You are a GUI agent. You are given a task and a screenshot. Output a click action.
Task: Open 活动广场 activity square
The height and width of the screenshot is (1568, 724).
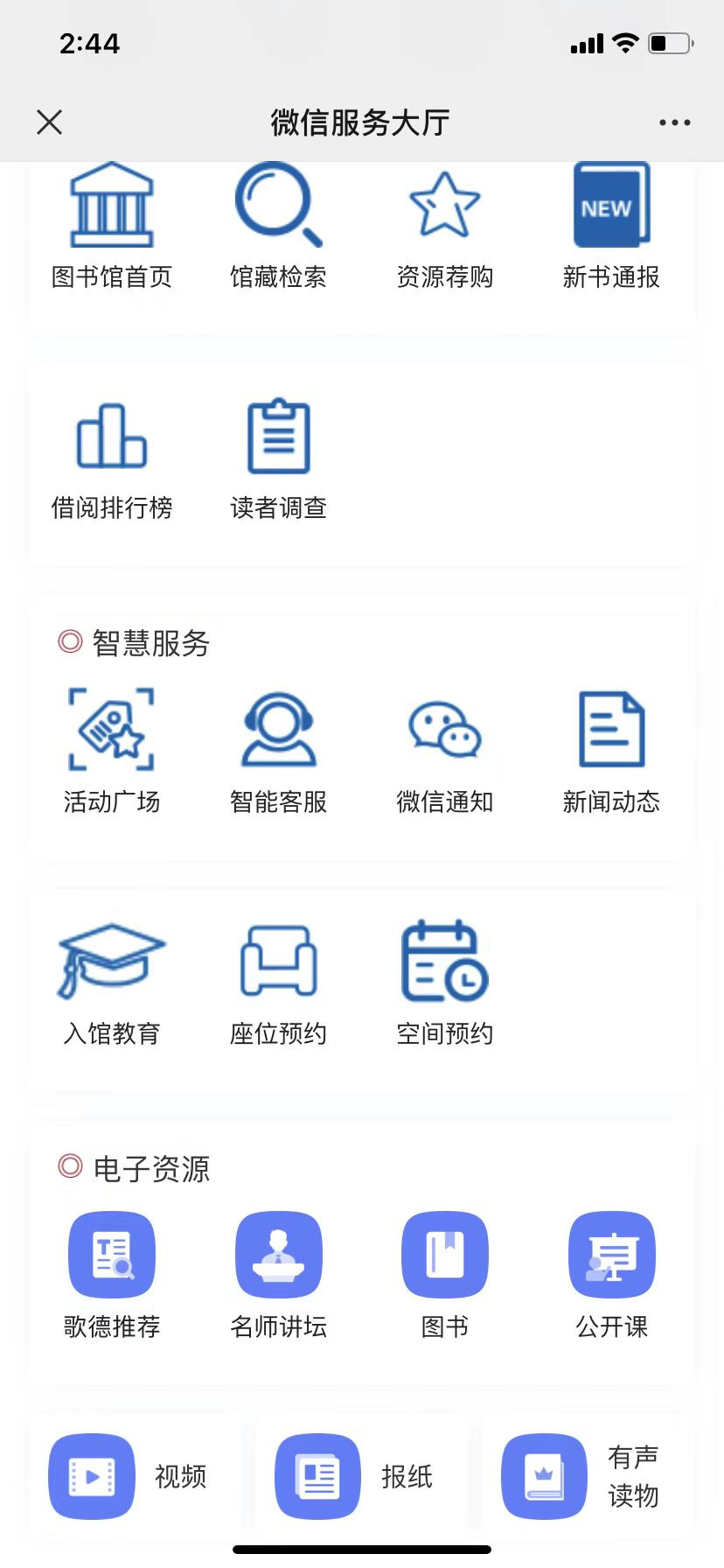point(112,751)
